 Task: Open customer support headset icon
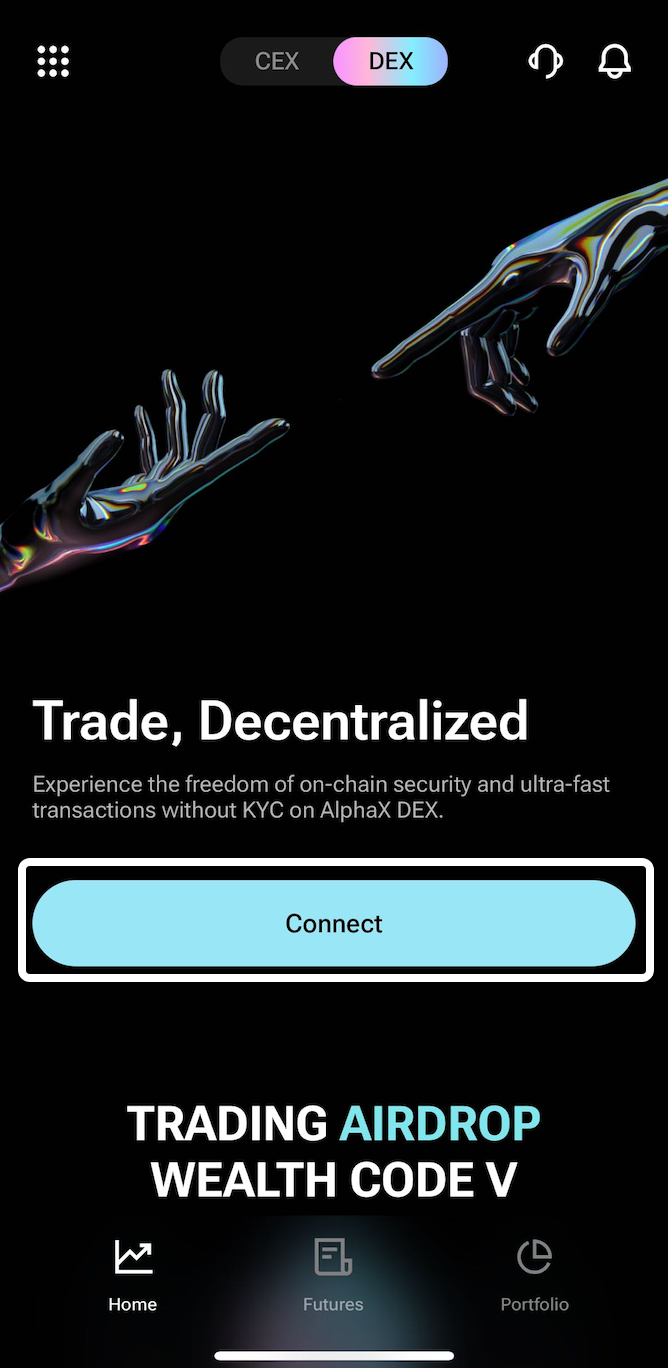click(x=545, y=61)
